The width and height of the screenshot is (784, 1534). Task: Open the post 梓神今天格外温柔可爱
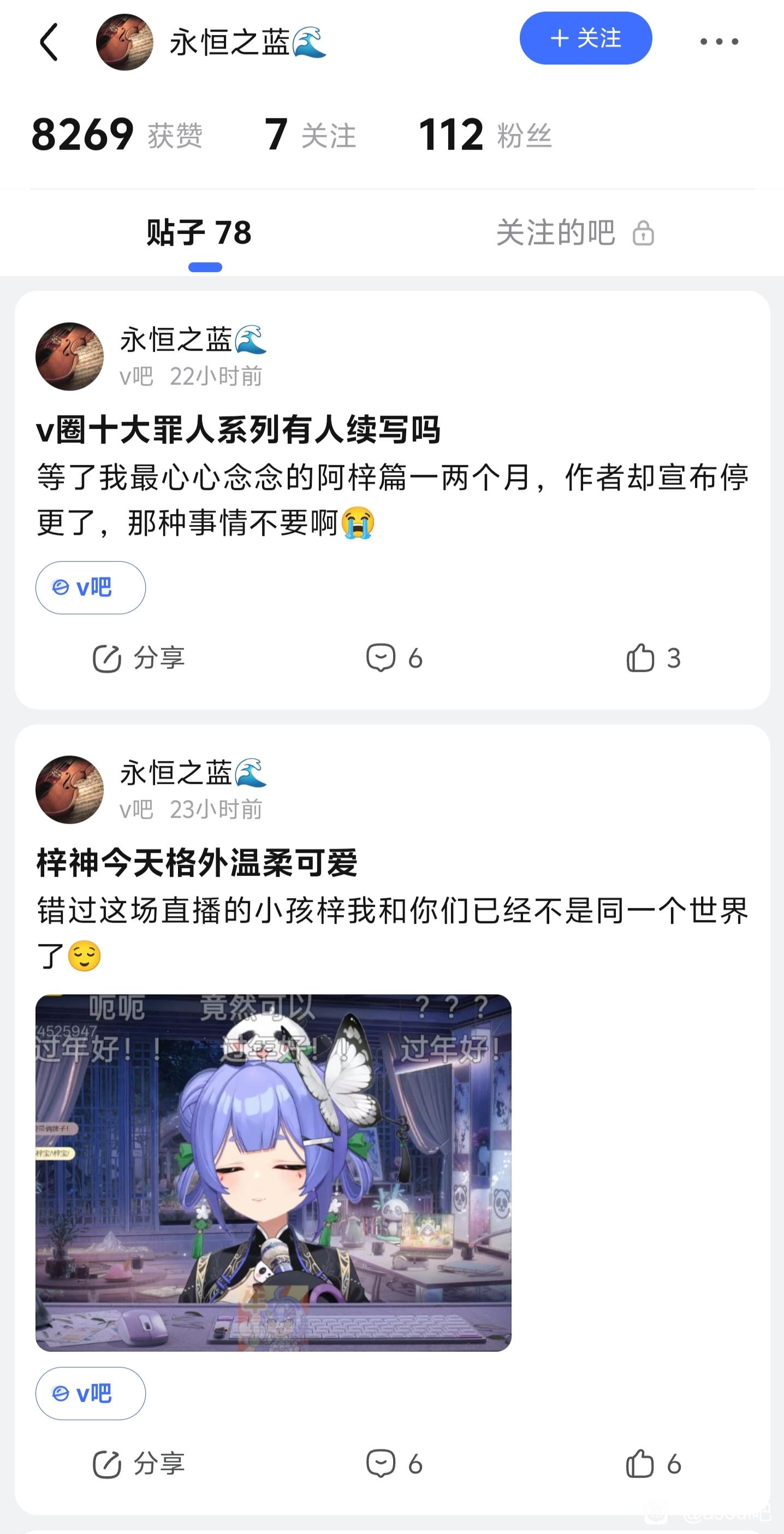tap(197, 862)
